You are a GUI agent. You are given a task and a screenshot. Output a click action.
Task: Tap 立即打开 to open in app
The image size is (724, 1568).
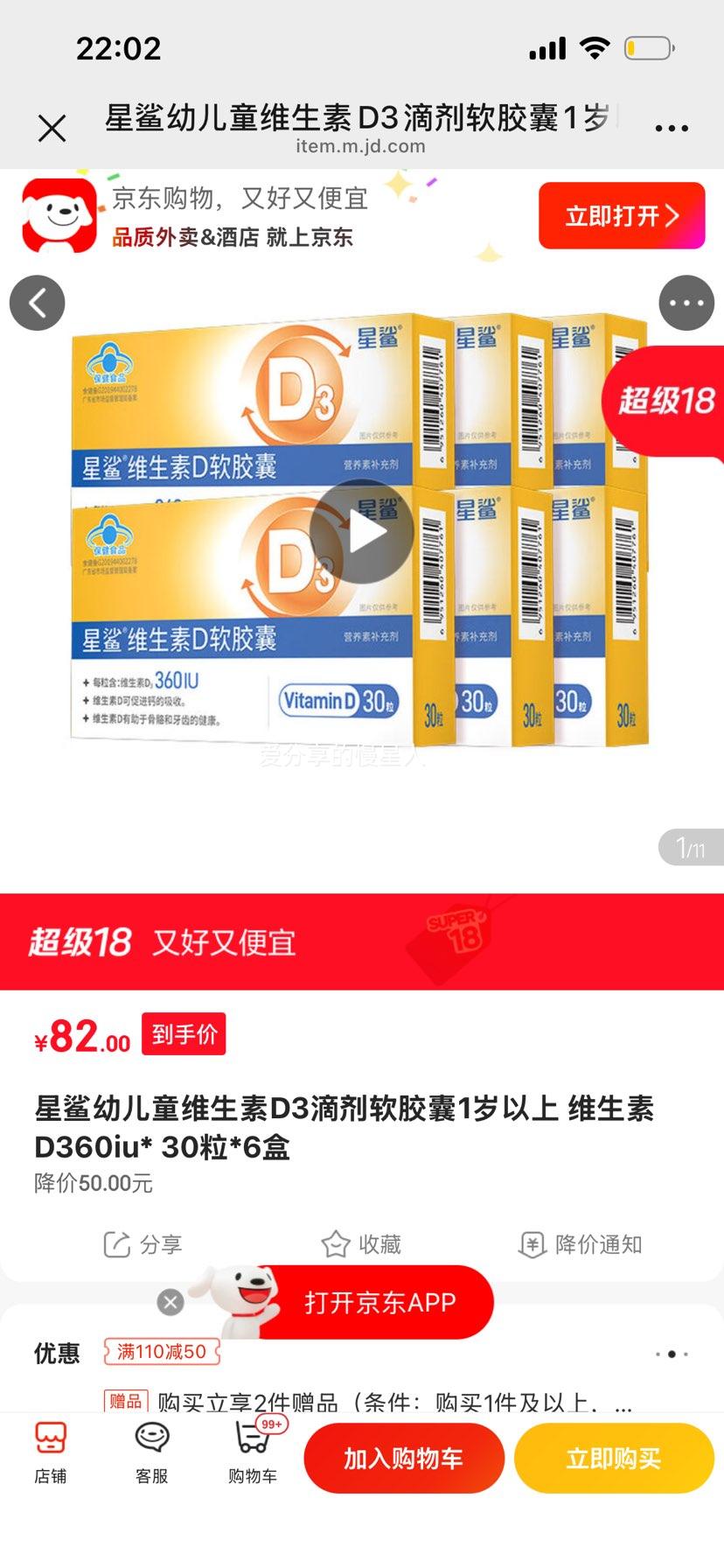tap(621, 214)
